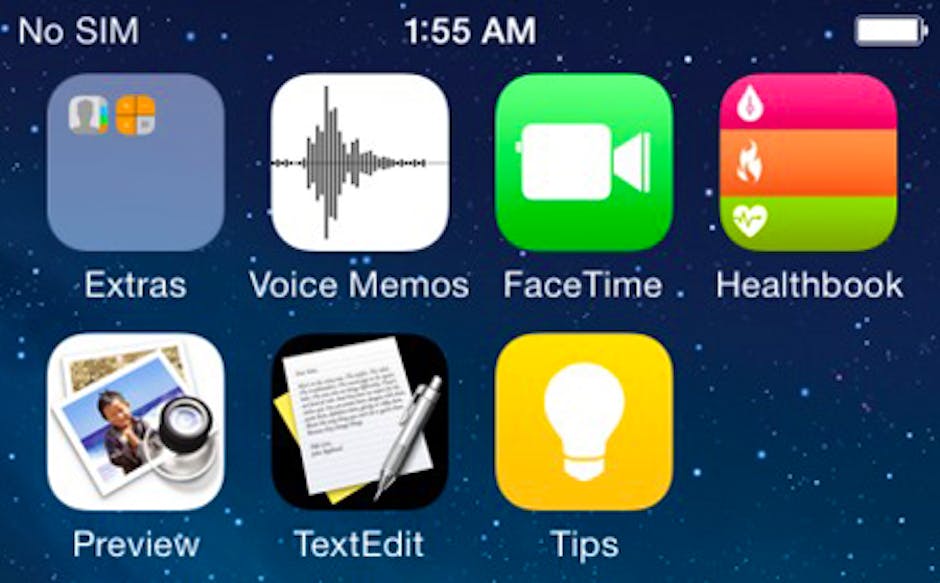Viewport: 940px width, 583px height.
Task: Launch the Voice Memos app
Action: (x=359, y=162)
